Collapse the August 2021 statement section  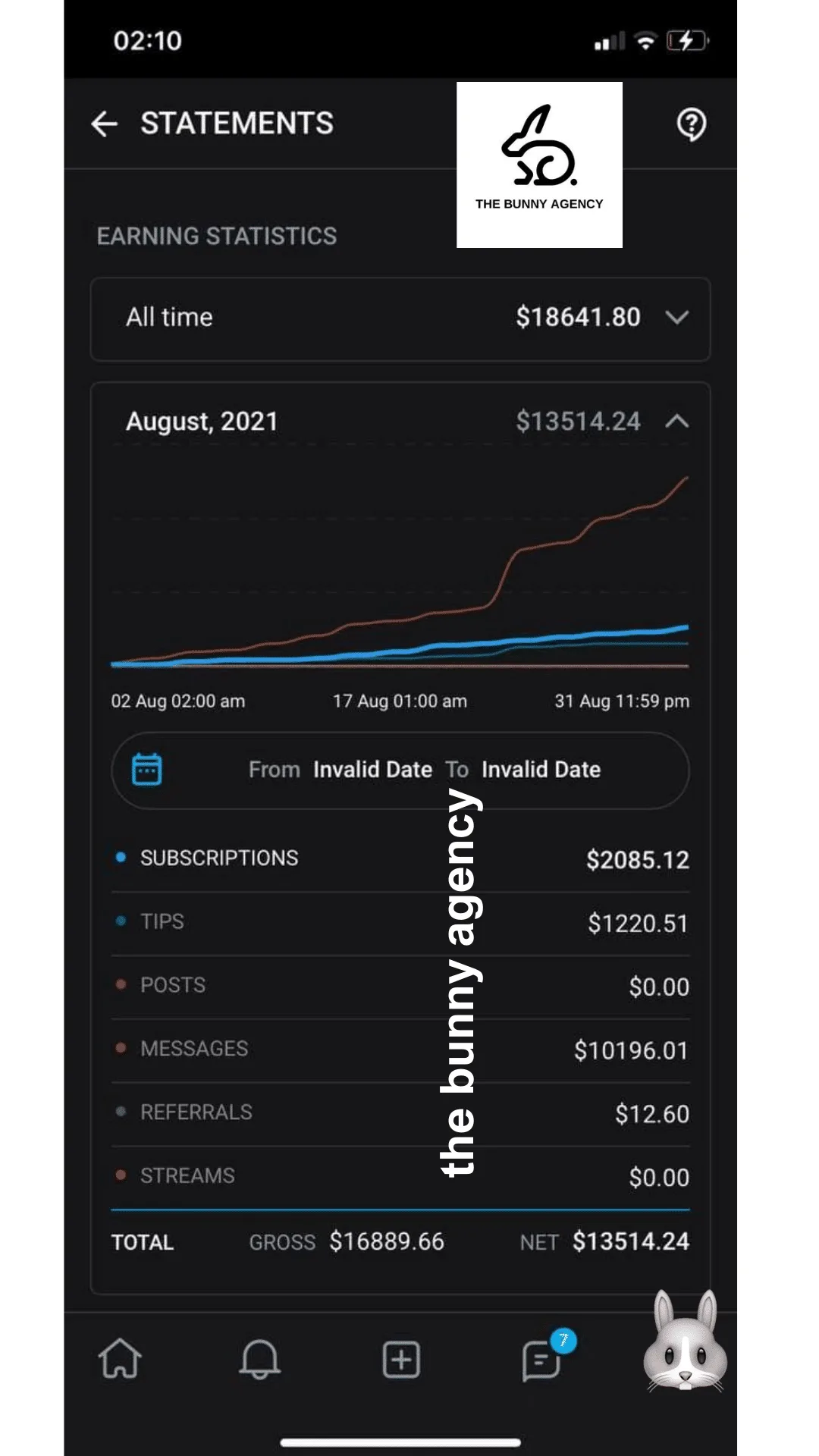(679, 422)
